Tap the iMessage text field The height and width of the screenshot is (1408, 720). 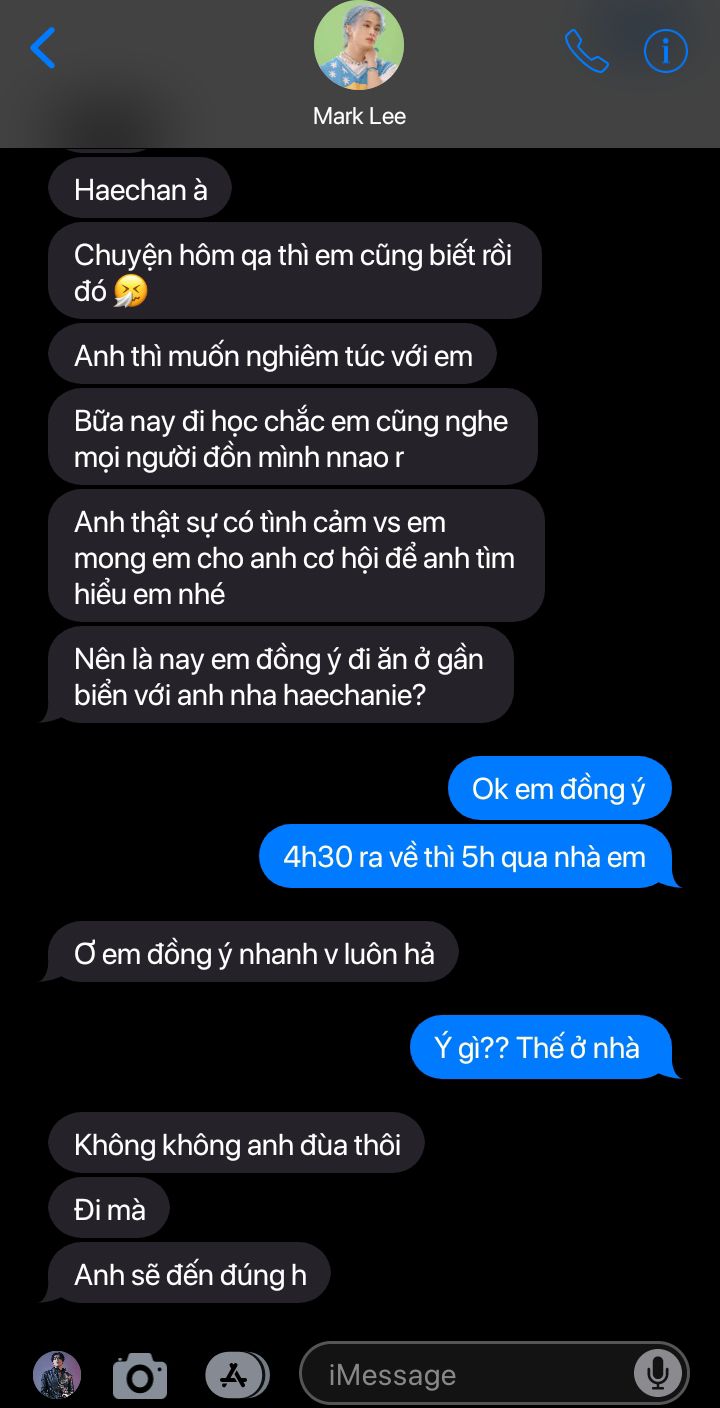[x=470, y=1375]
